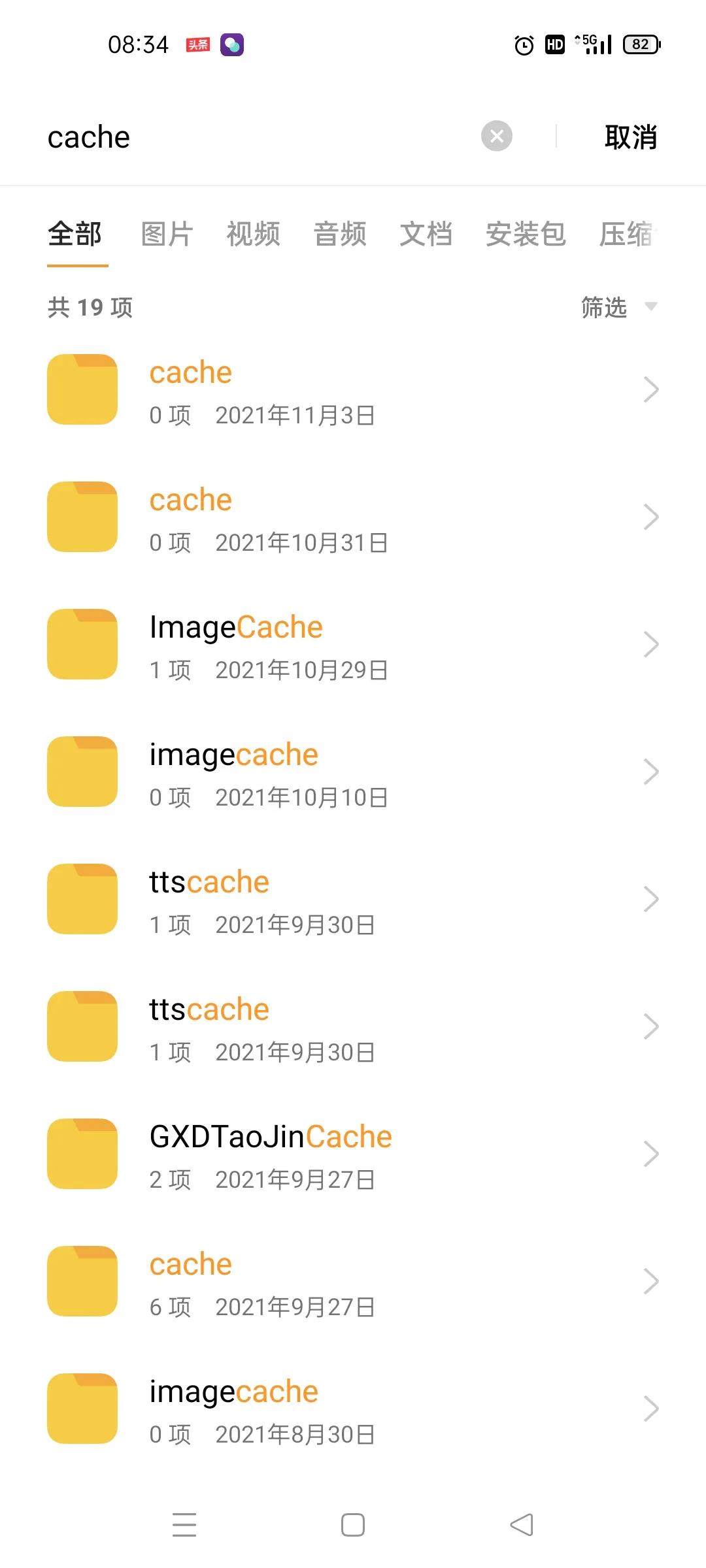Clear the search text 'cache'
Image resolution: width=706 pixels, height=1568 pixels.
coord(497,136)
